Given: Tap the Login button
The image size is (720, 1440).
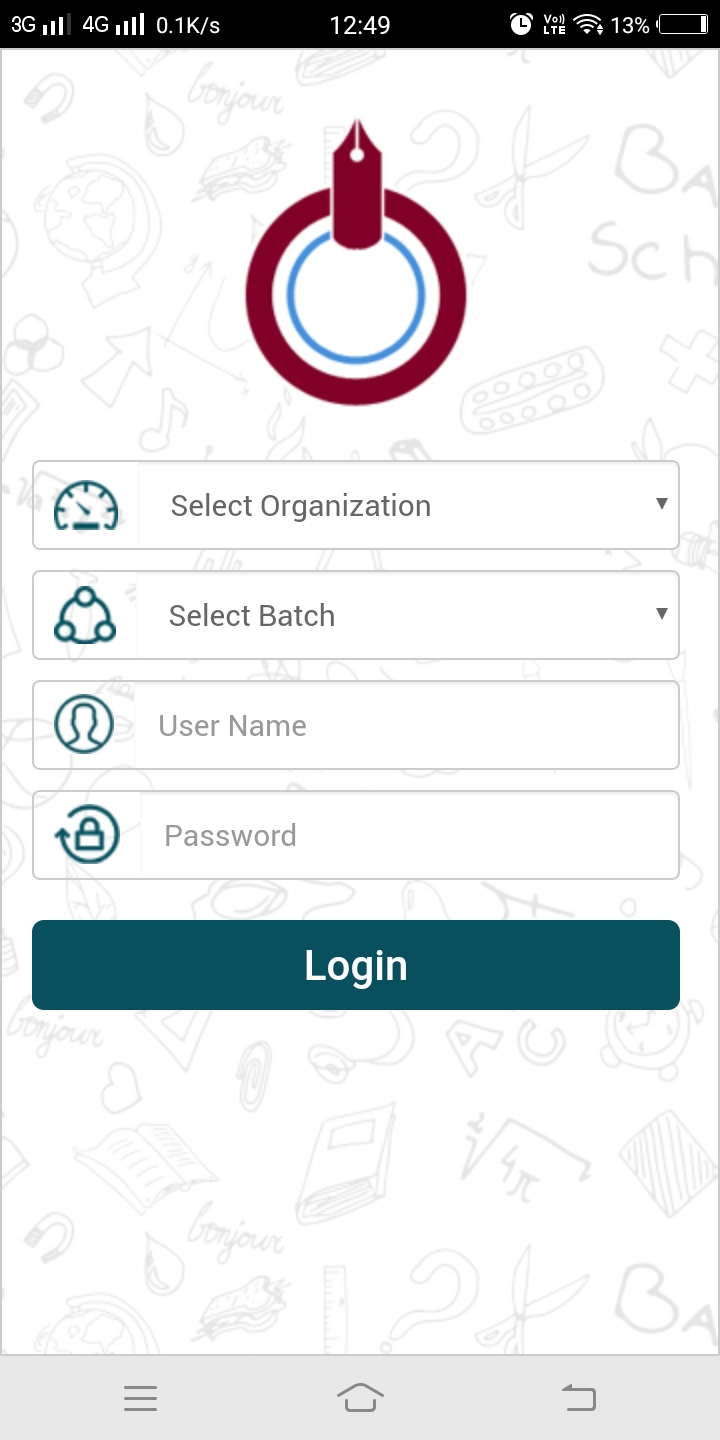Looking at the screenshot, I should point(356,965).
